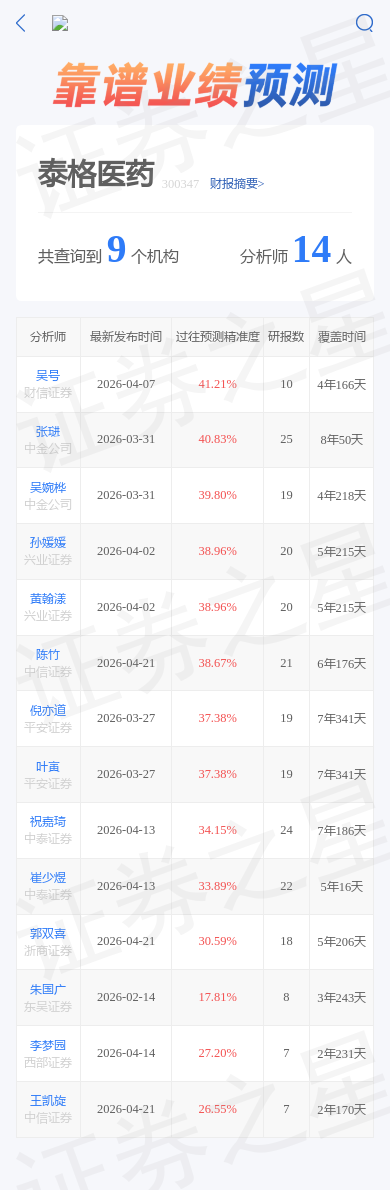390x1190 pixels.
Task: Open analyst 王凯旋's page
Action: 48,1101
